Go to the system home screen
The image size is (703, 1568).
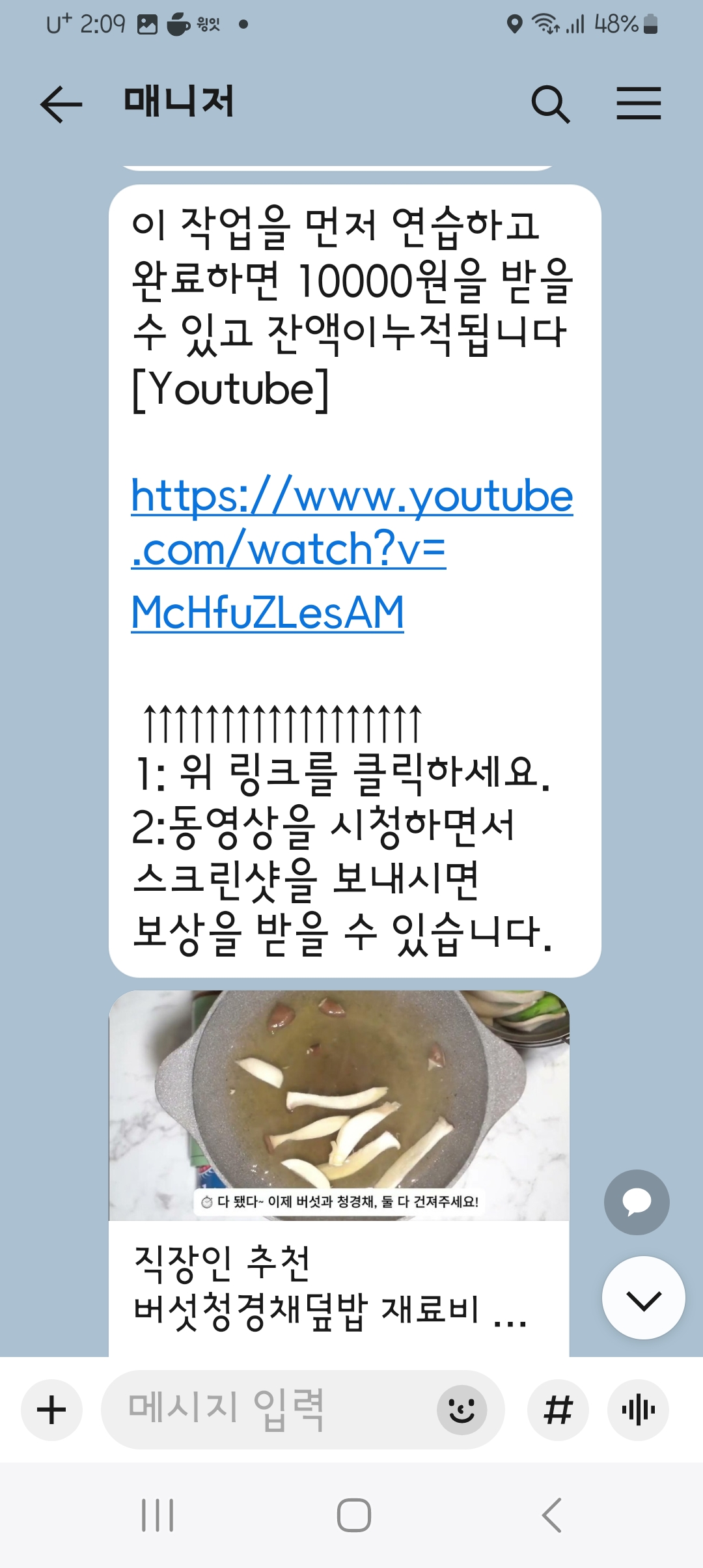[x=353, y=1515]
